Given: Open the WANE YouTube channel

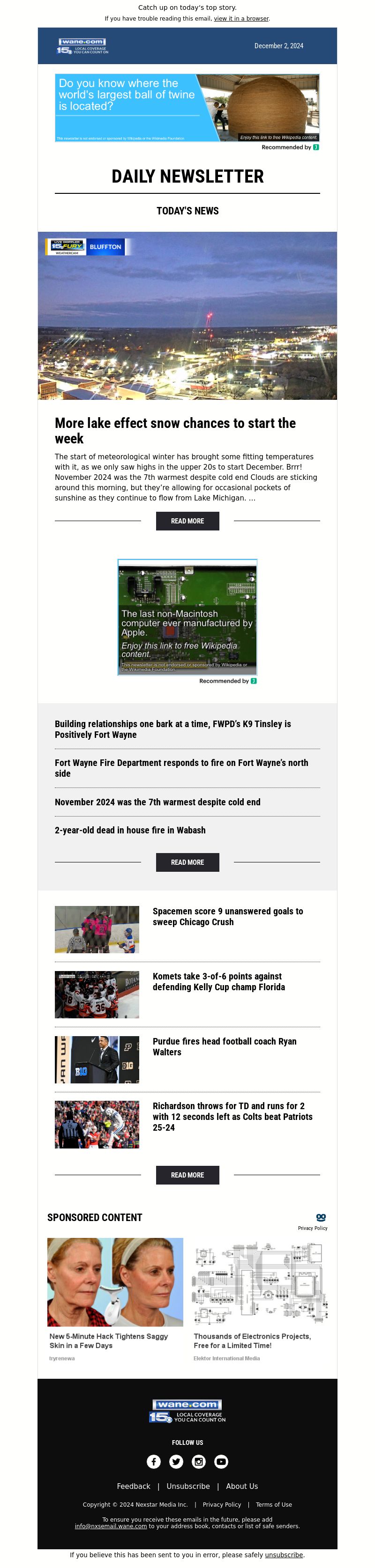Looking at the screenshot, I should click(x=221, y=1461).
